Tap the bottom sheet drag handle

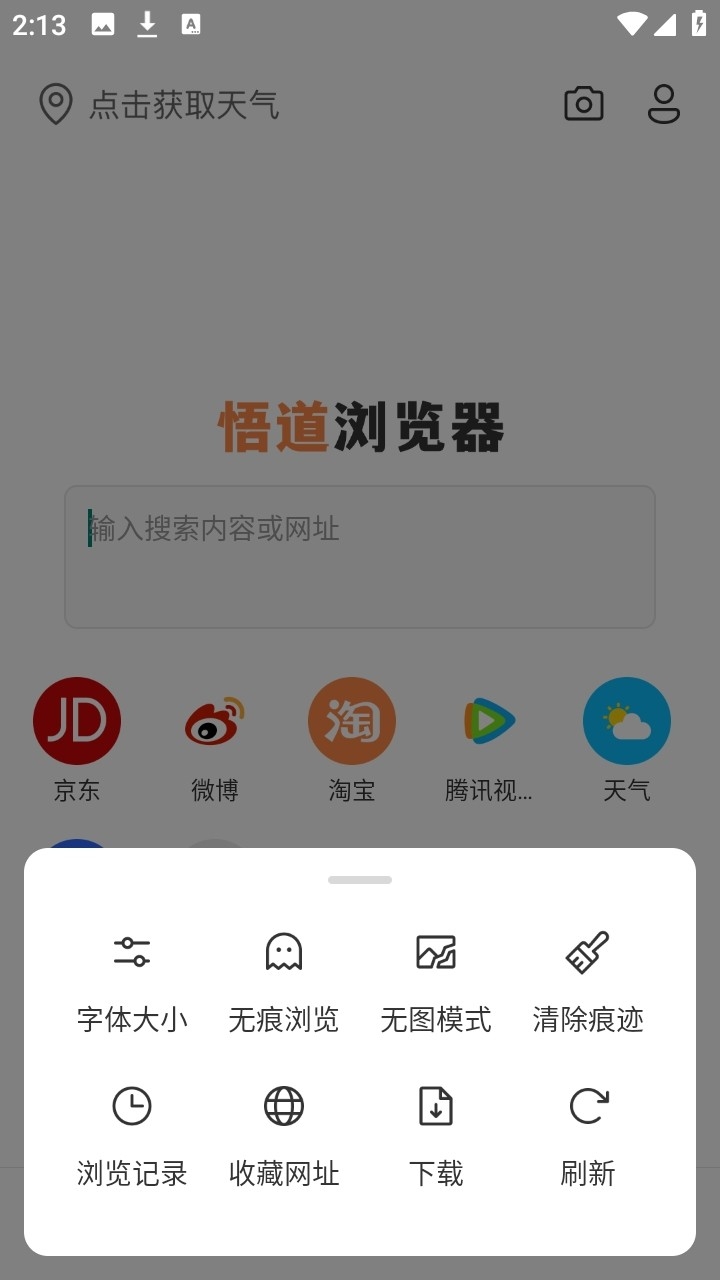coord(360,880)
